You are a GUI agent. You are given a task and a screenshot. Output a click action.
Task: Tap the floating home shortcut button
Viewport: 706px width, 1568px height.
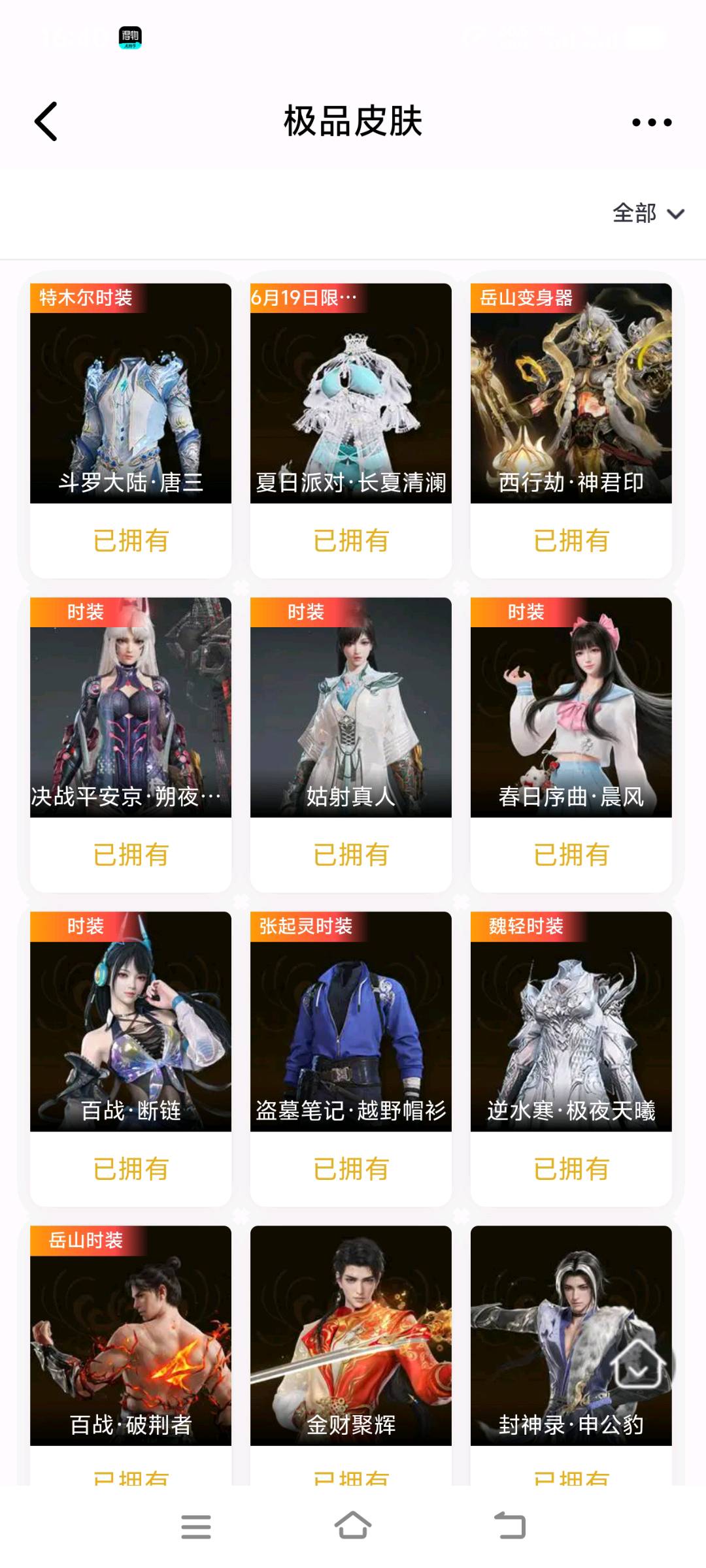point(638,1364)
